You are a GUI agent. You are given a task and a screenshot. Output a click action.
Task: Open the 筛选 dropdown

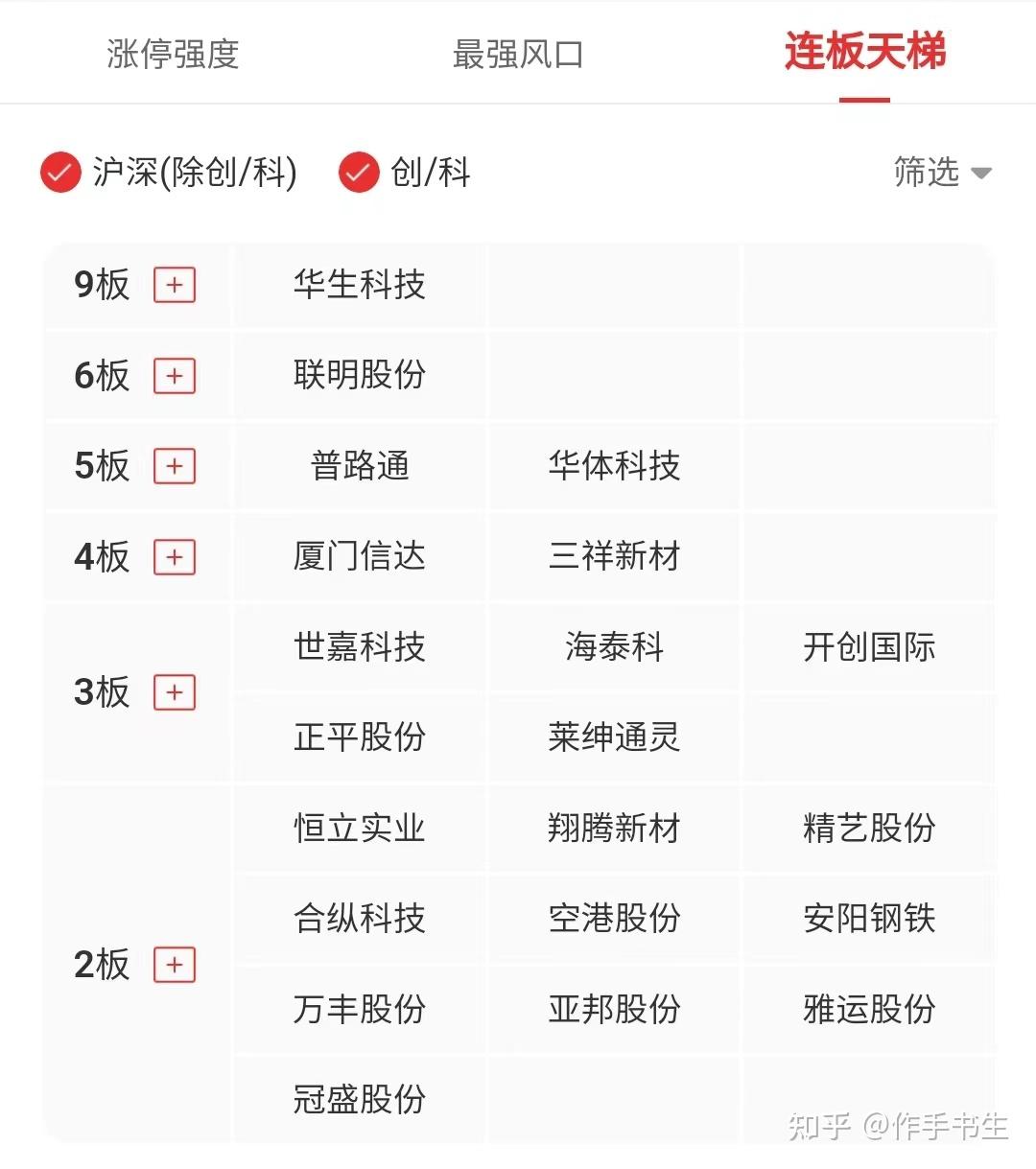(x=944, y=173)
